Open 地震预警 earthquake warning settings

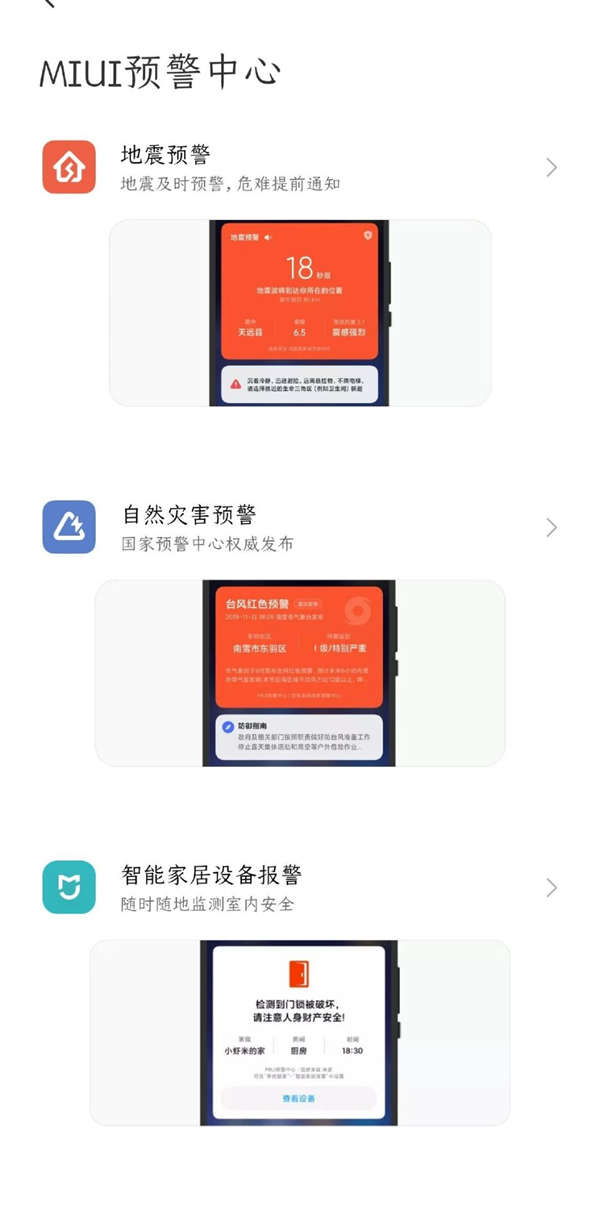coord(300,167)
